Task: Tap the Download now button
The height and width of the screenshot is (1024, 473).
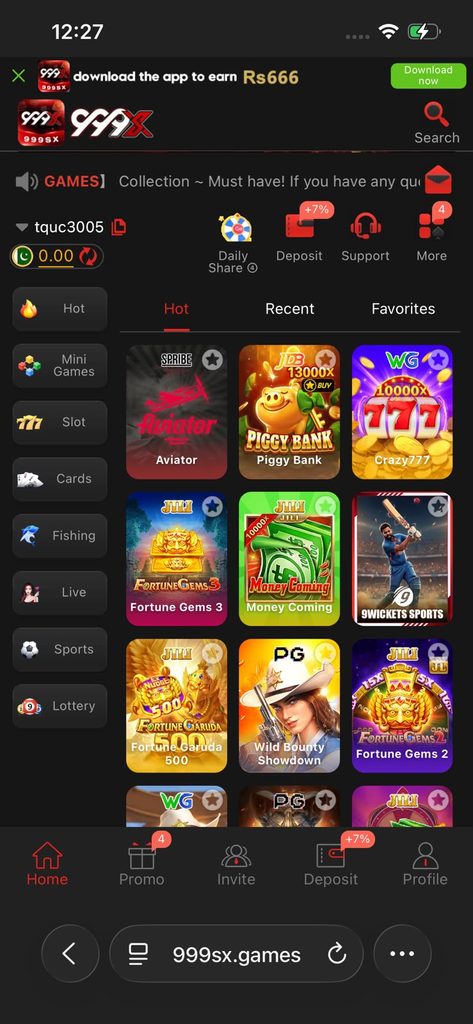Action: tap(428, 76)
